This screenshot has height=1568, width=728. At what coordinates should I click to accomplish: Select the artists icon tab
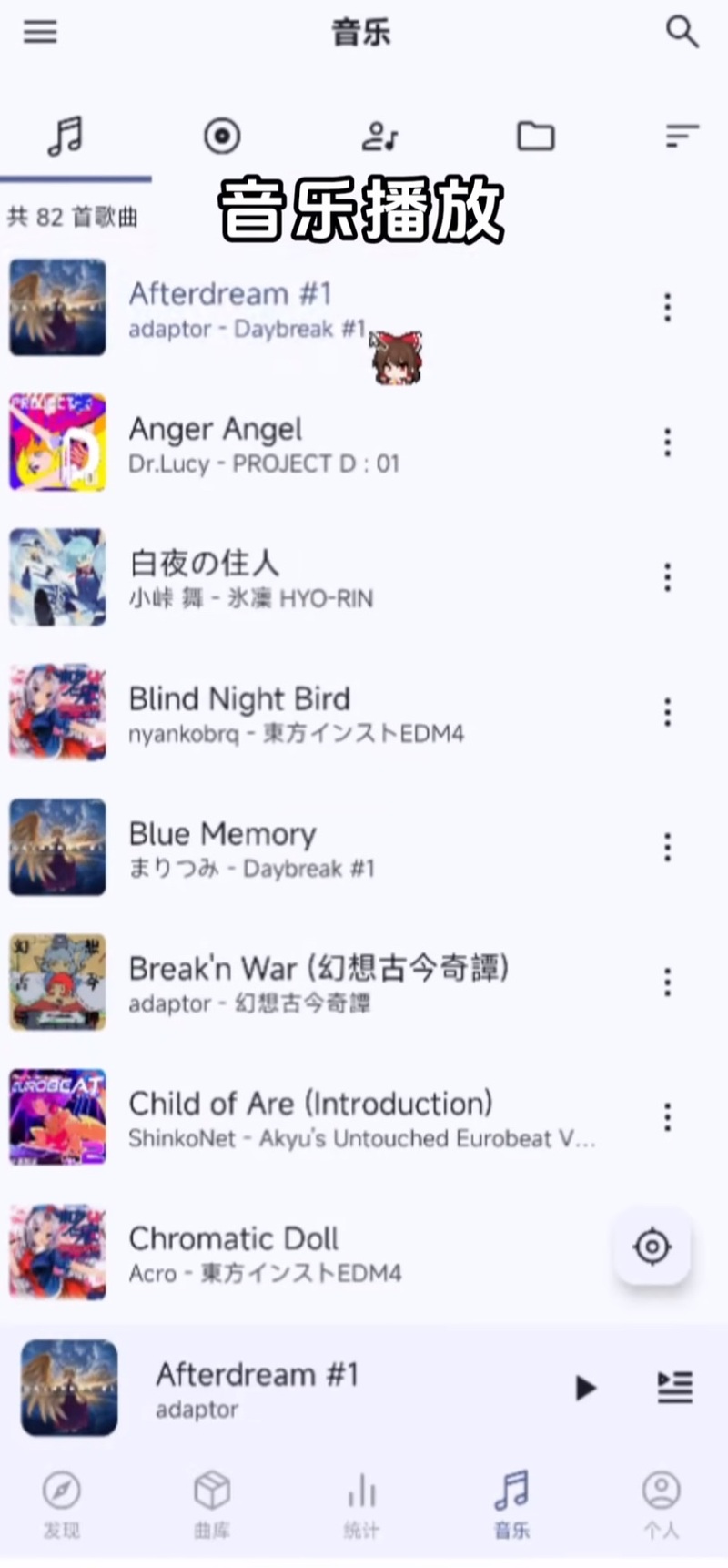[x=380, y=135]
